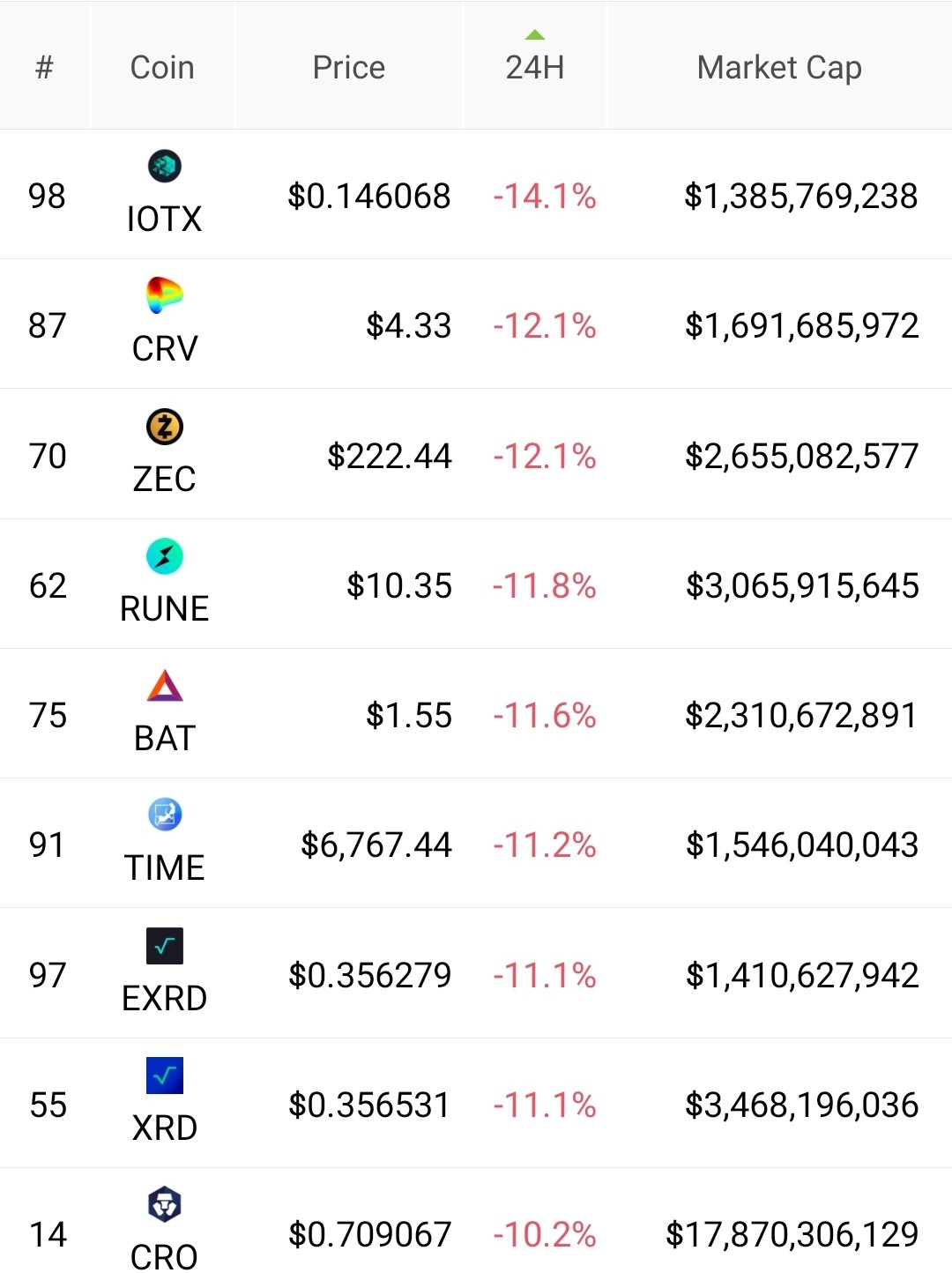Open the IOTX coin row
This screenshot has height=1273, width=952.
click(x=476, y=194)
